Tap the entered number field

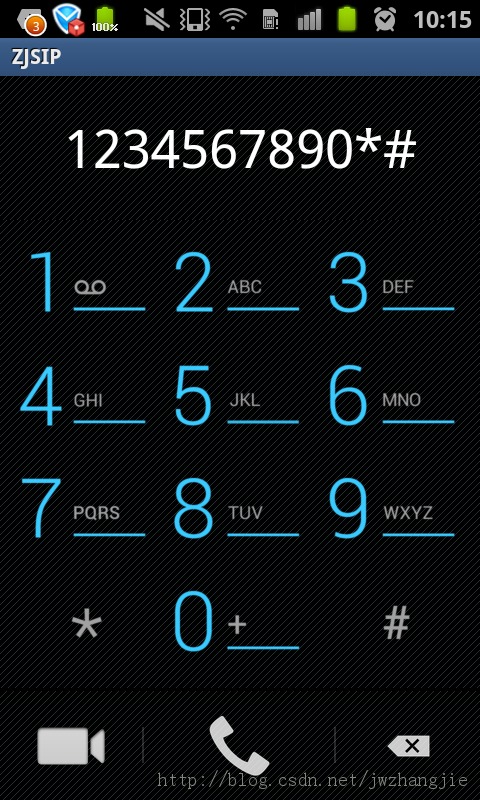point(241,149)
